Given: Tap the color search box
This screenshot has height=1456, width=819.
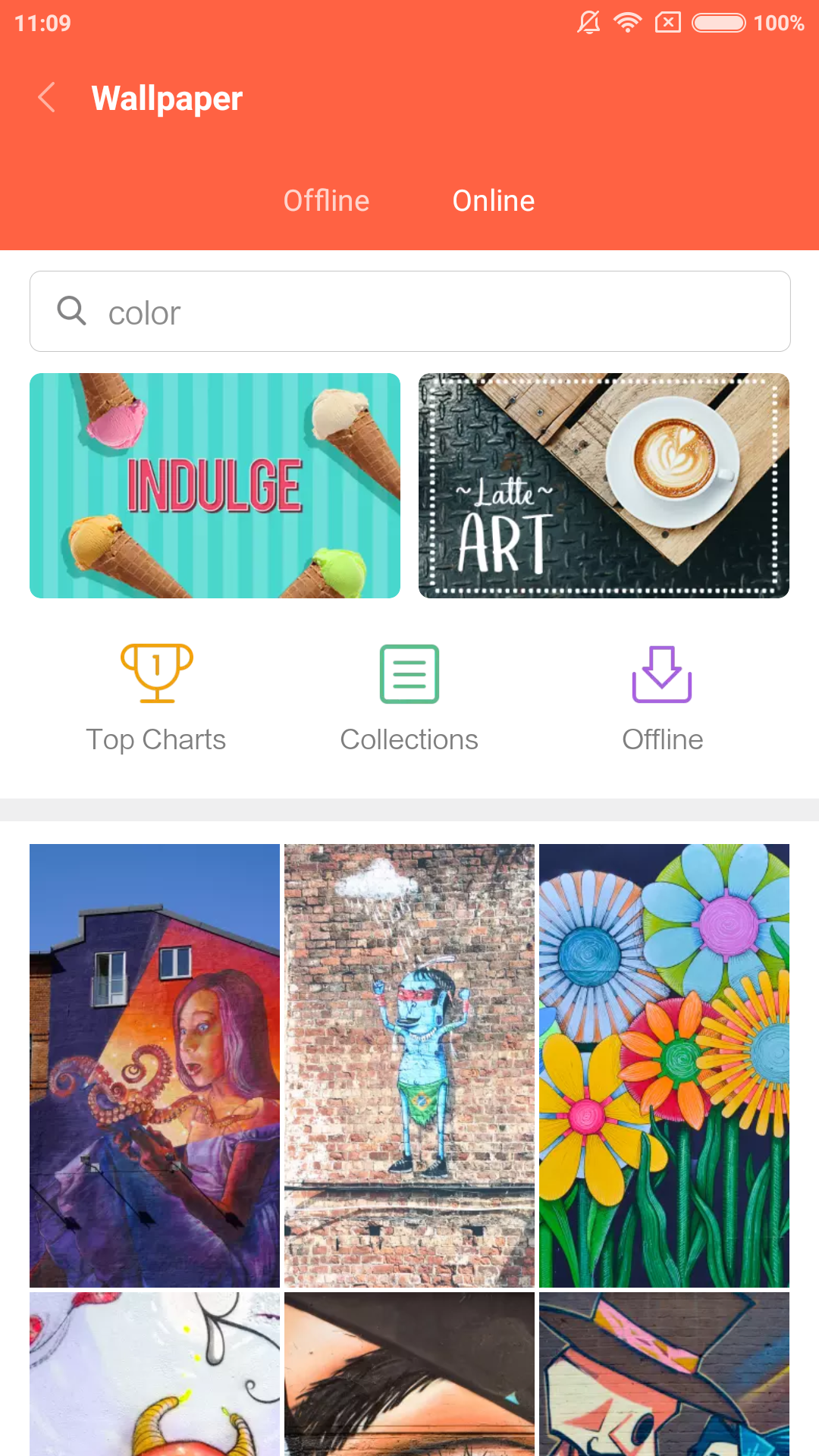Looking at the screenshot, I should [409, 312].
